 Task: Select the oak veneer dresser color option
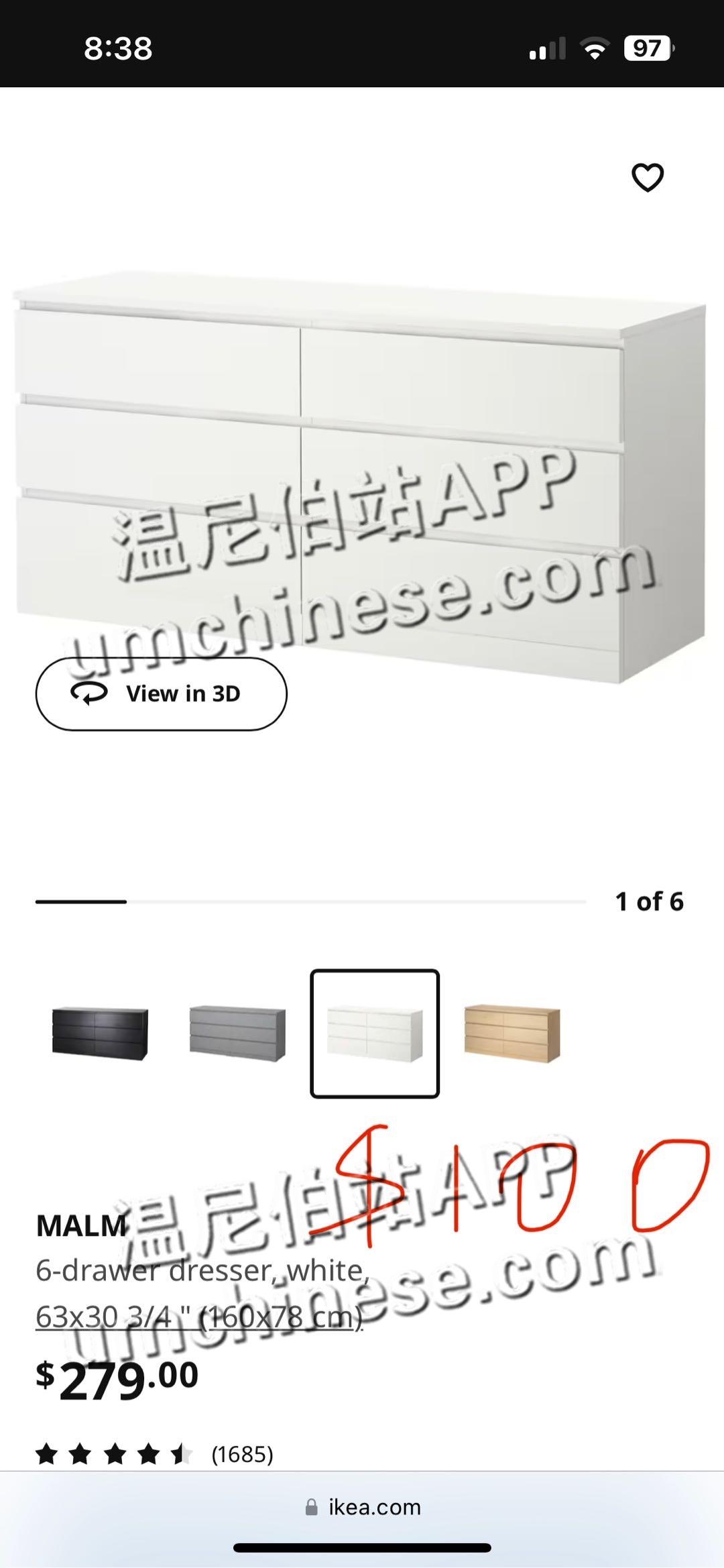pos(512,1033)
